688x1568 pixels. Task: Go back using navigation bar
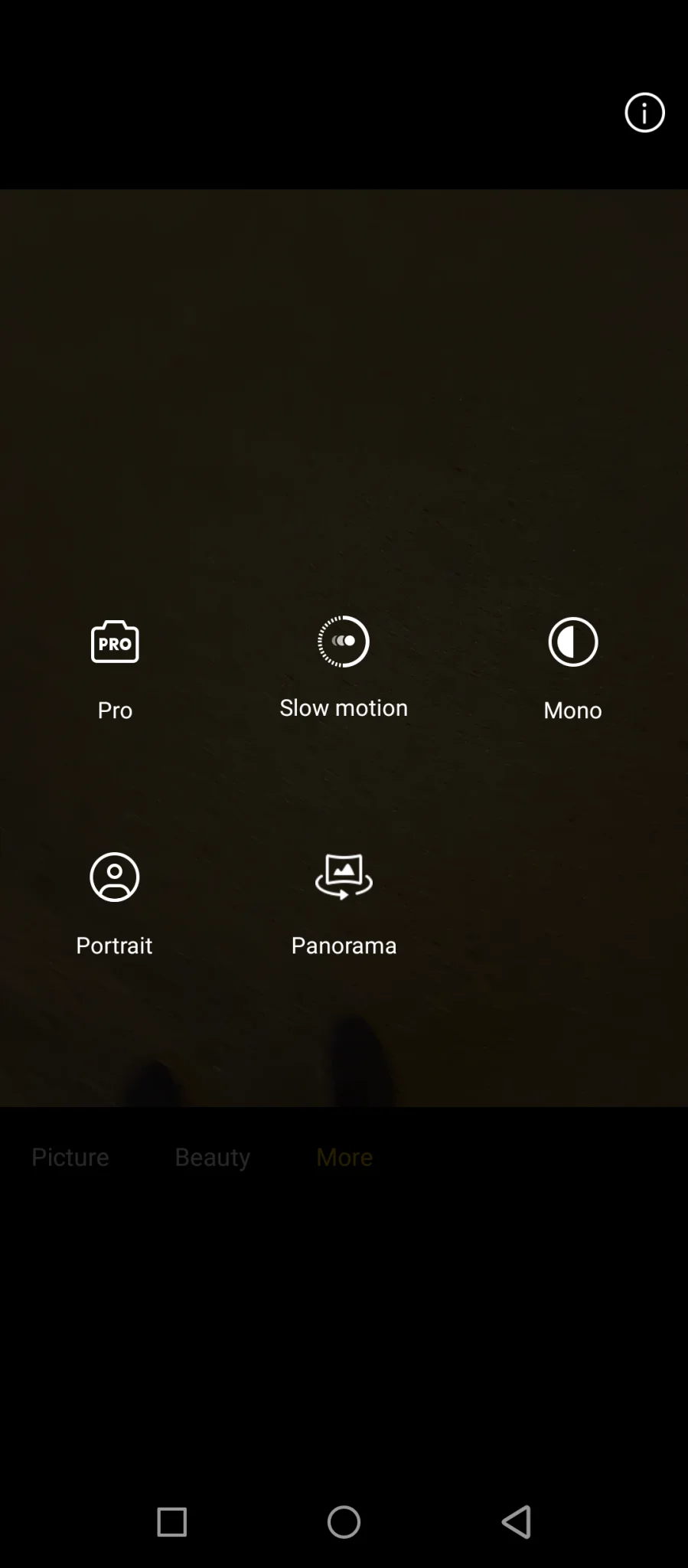tap(516, 1522)
